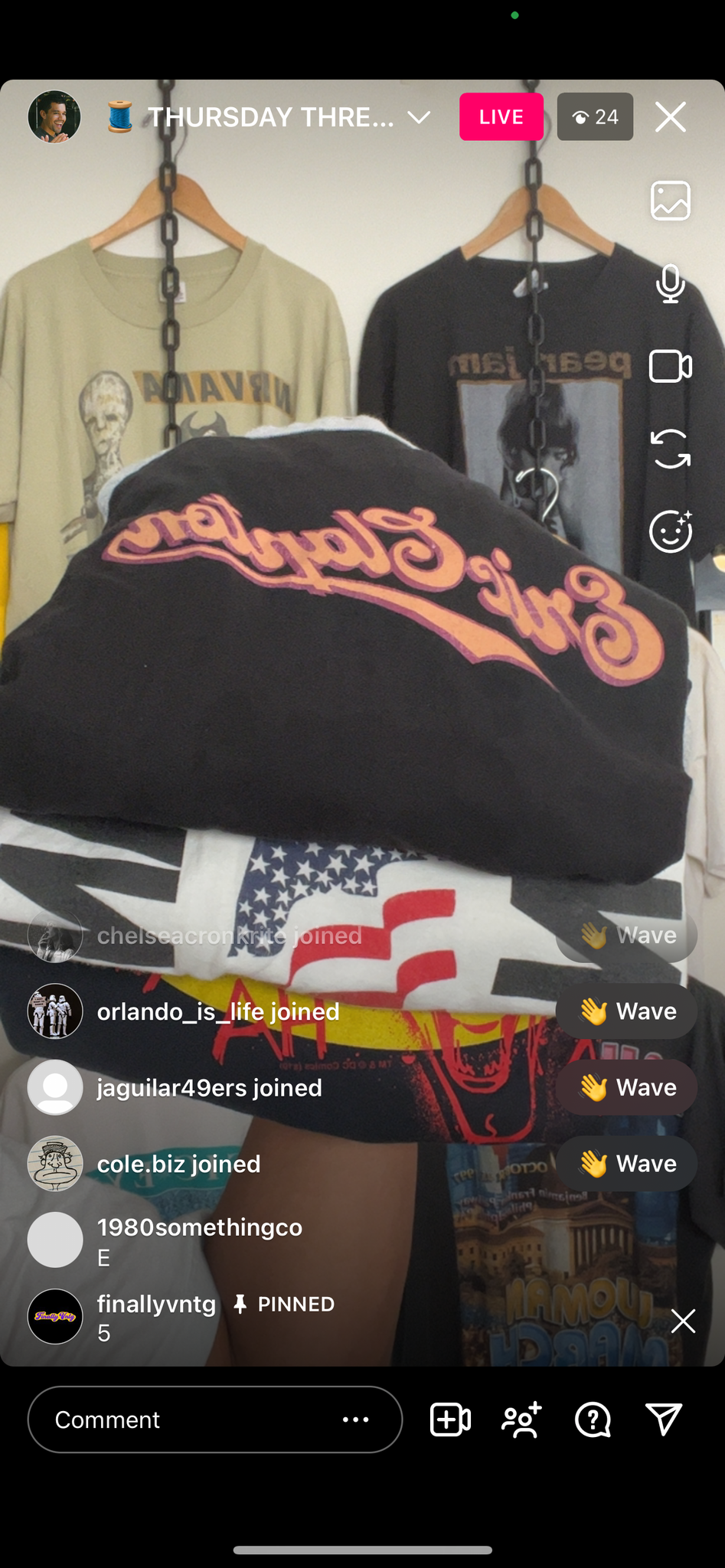Expand the THURSDAY THRE... title dropdown
Image resolution: width=725 pixels, height=1568 pixels.
coord(419,117)
